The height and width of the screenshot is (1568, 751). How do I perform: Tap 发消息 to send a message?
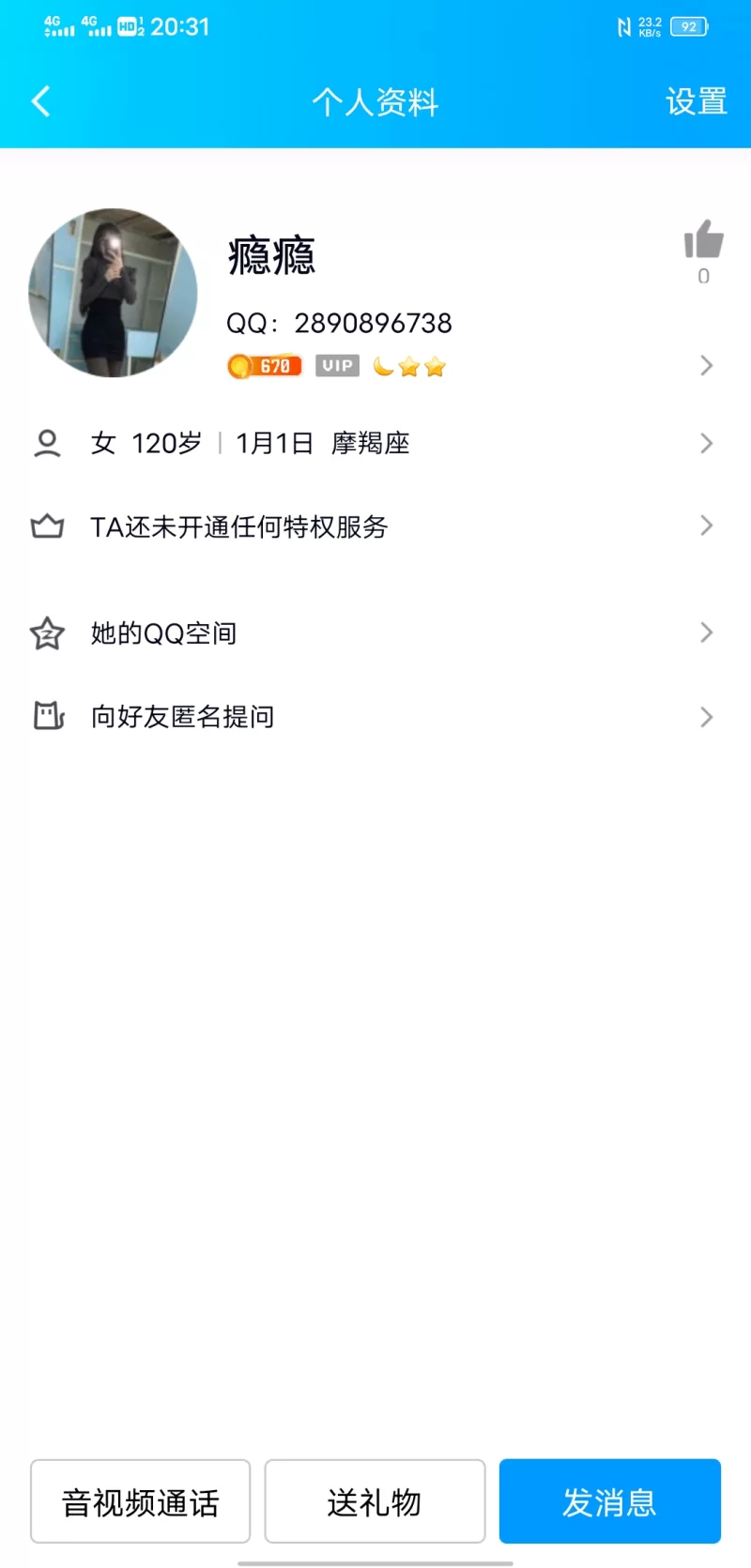609,1501
